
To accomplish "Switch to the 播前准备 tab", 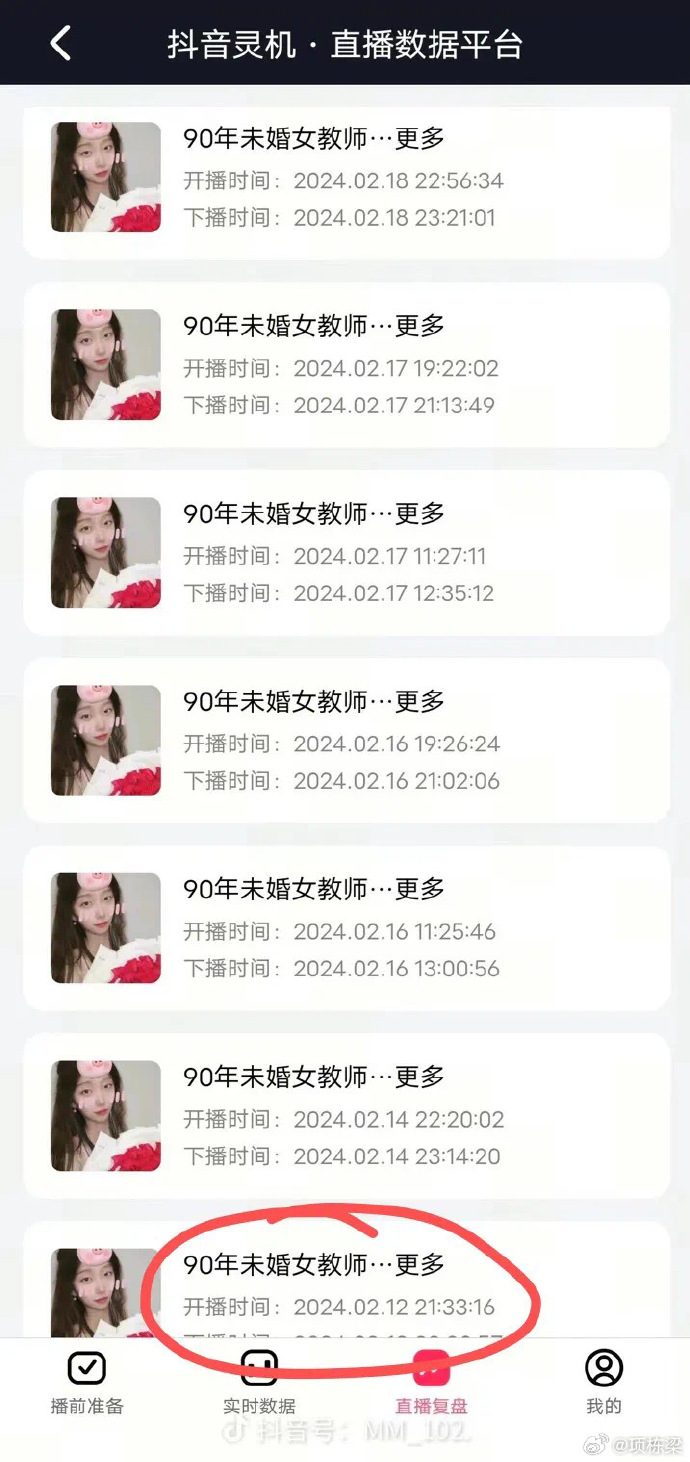I will click(87, 1382).
